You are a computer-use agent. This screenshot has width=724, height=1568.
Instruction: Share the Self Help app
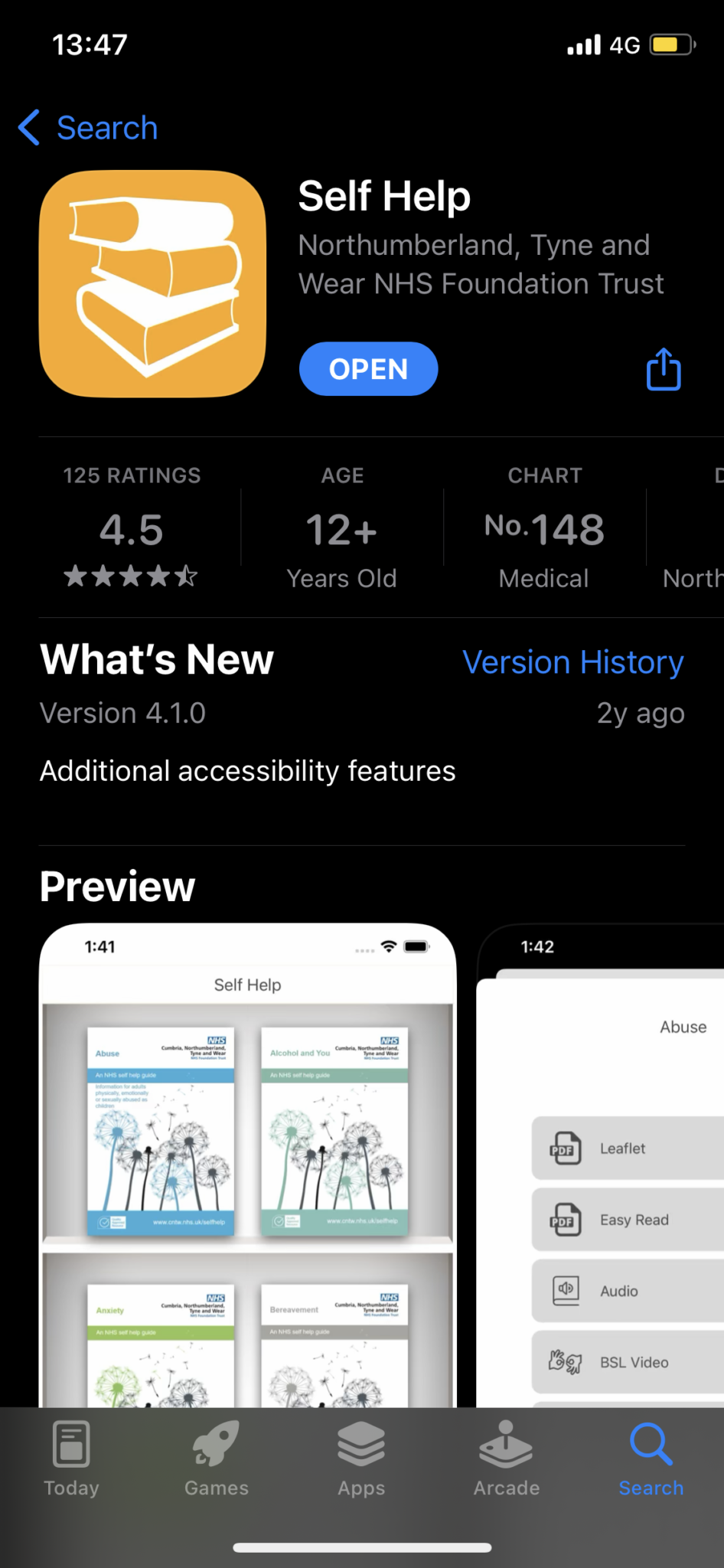click(x=663, y=370)
